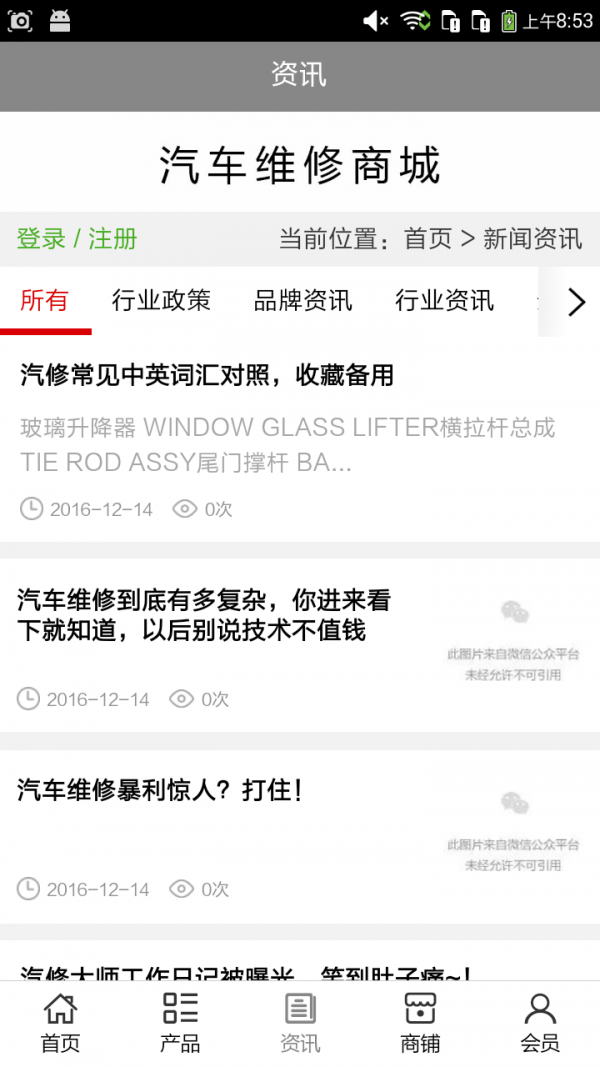Select the 资讯 bottom tab
The image size is (600, 1067).
300,1023
